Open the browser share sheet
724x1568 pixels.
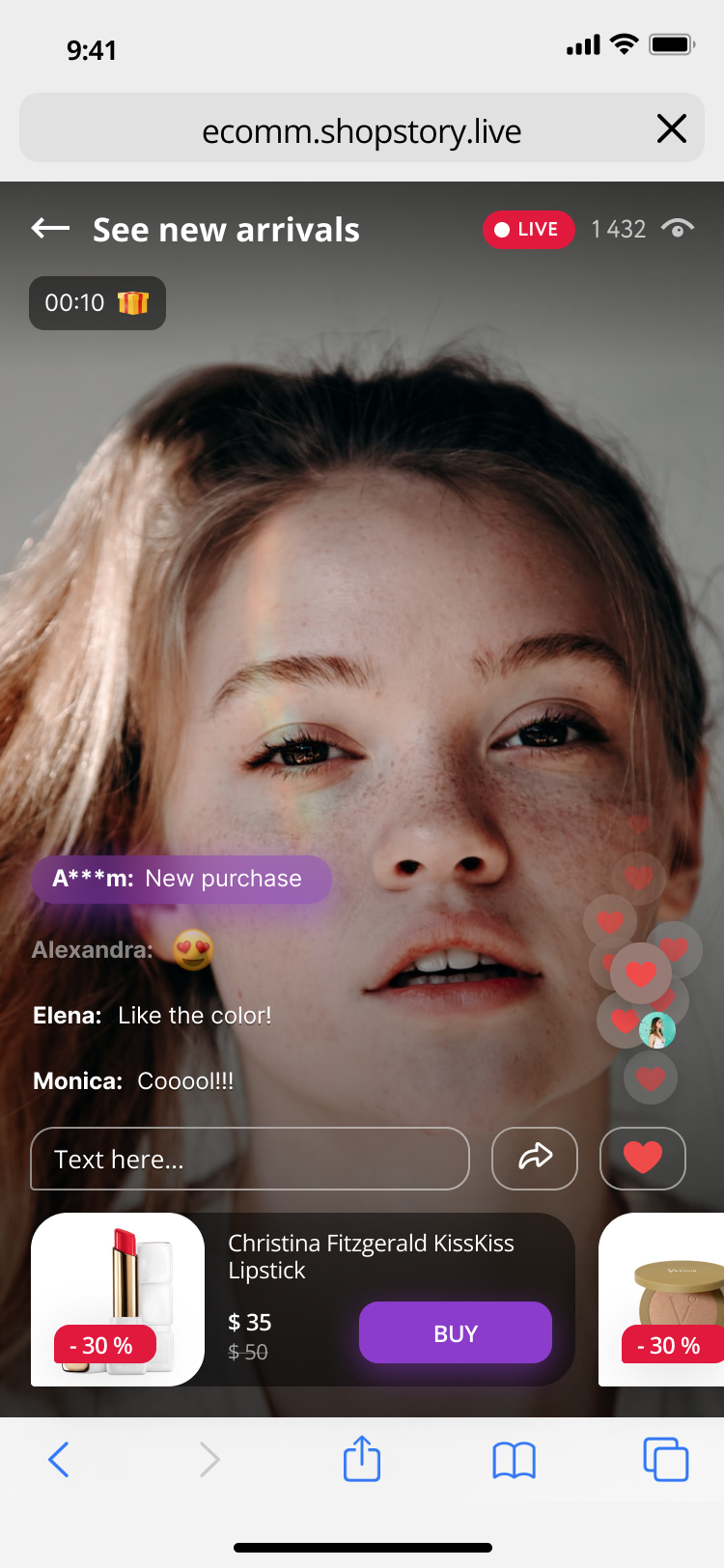(362, 1458)
